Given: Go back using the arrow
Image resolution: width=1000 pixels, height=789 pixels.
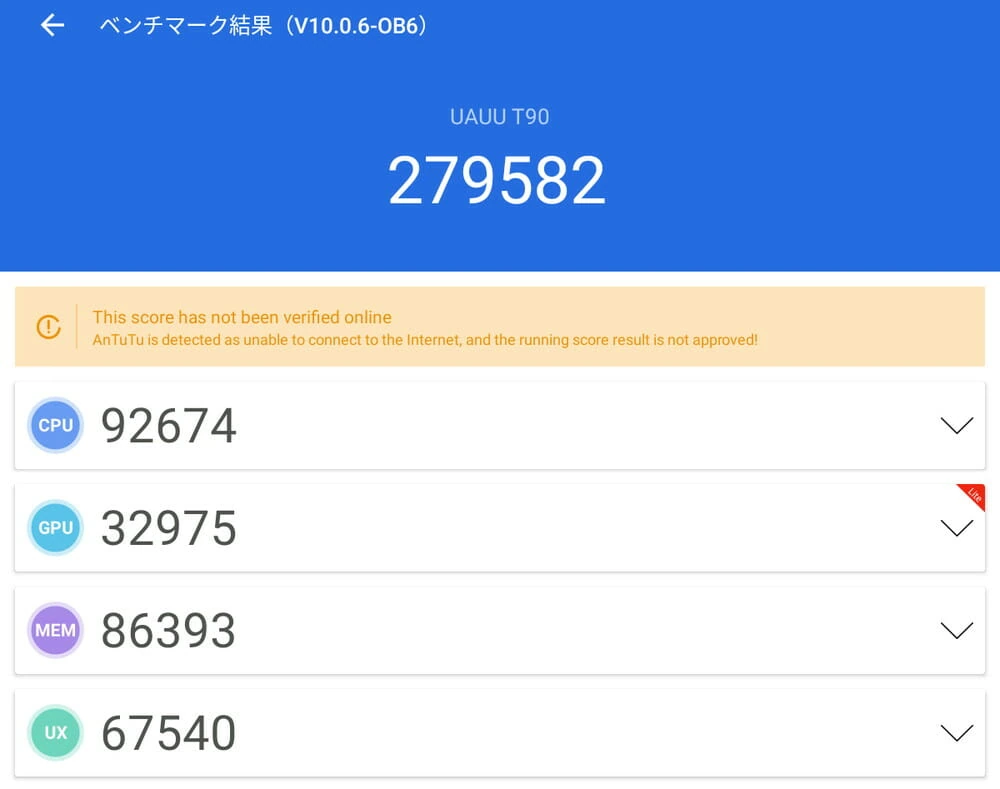Looking at the screenshot, I should tap(52, 26).
